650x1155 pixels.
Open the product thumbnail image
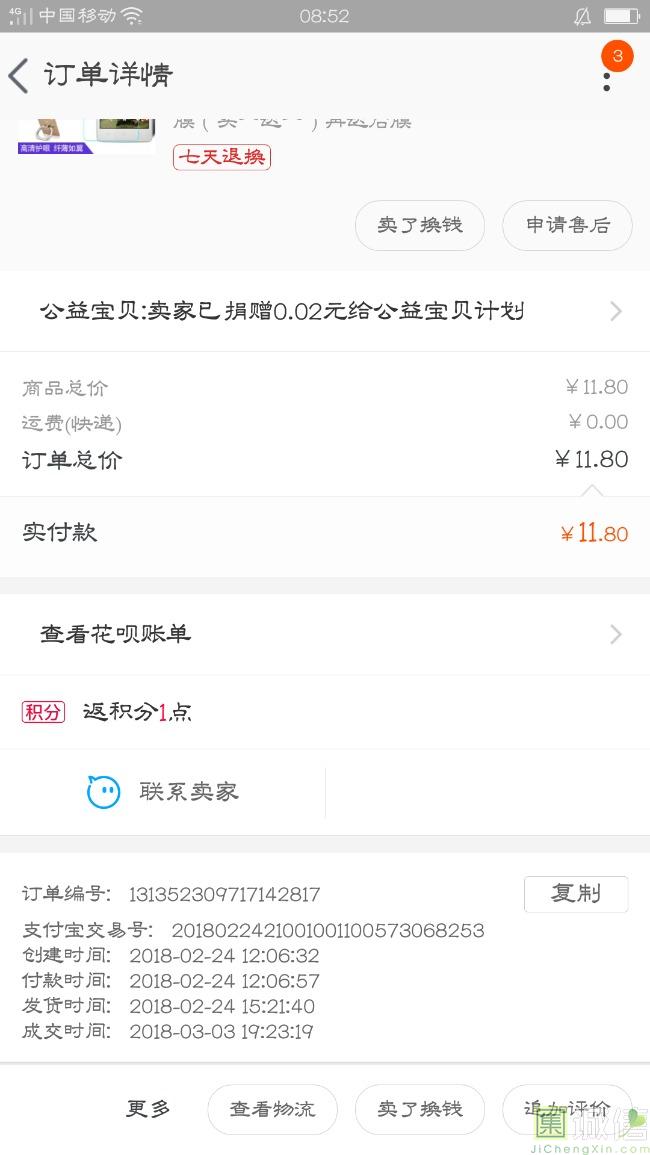point(87,136)
